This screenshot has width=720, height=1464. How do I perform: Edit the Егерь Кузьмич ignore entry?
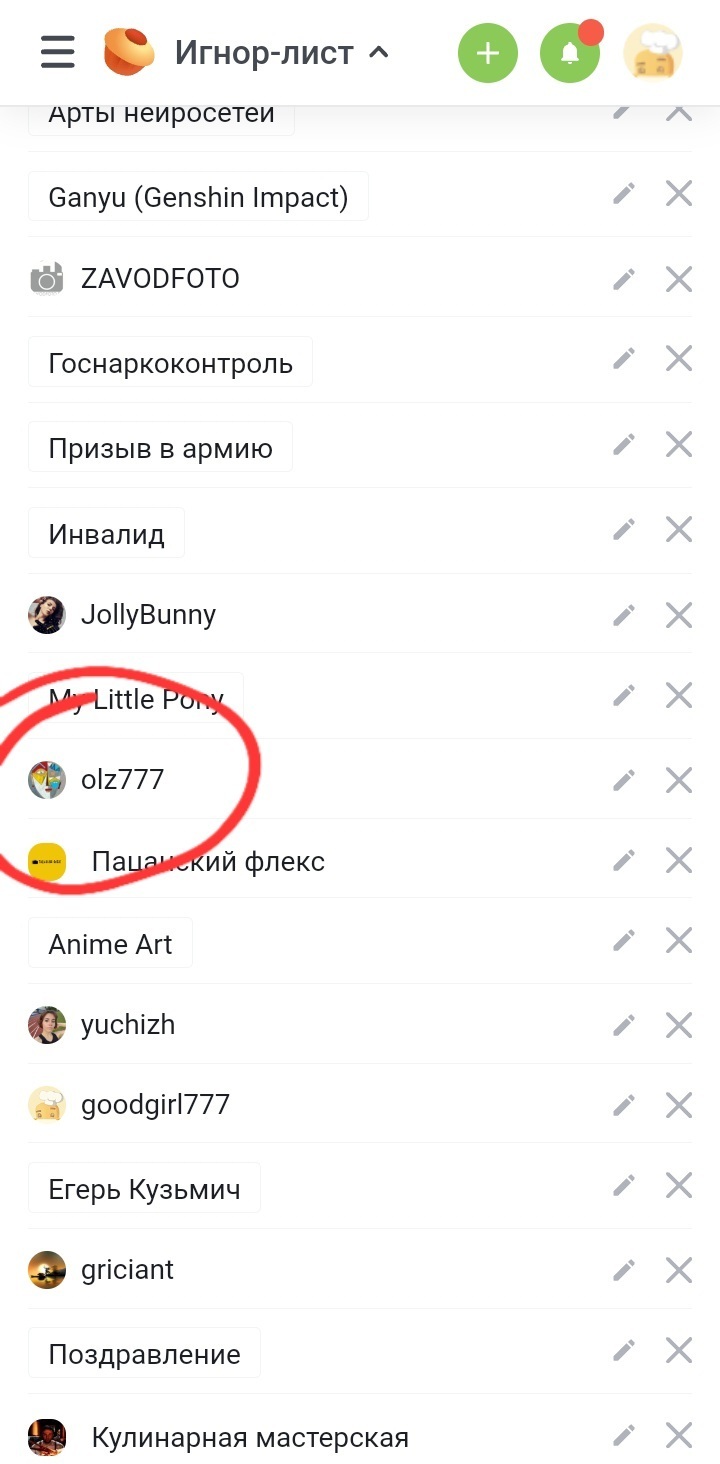pos(624,1186)
